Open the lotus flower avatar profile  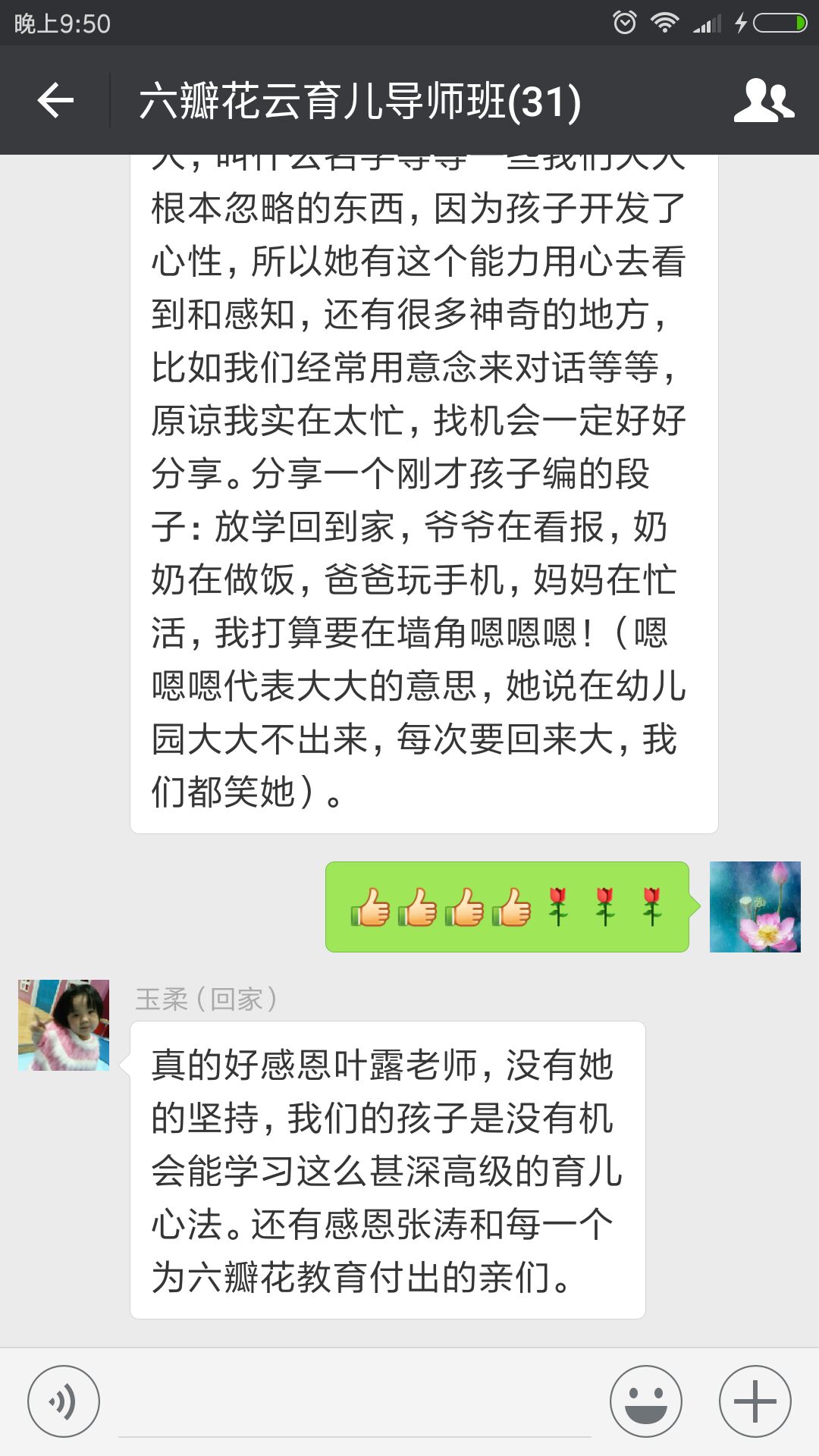click(755, 907)
